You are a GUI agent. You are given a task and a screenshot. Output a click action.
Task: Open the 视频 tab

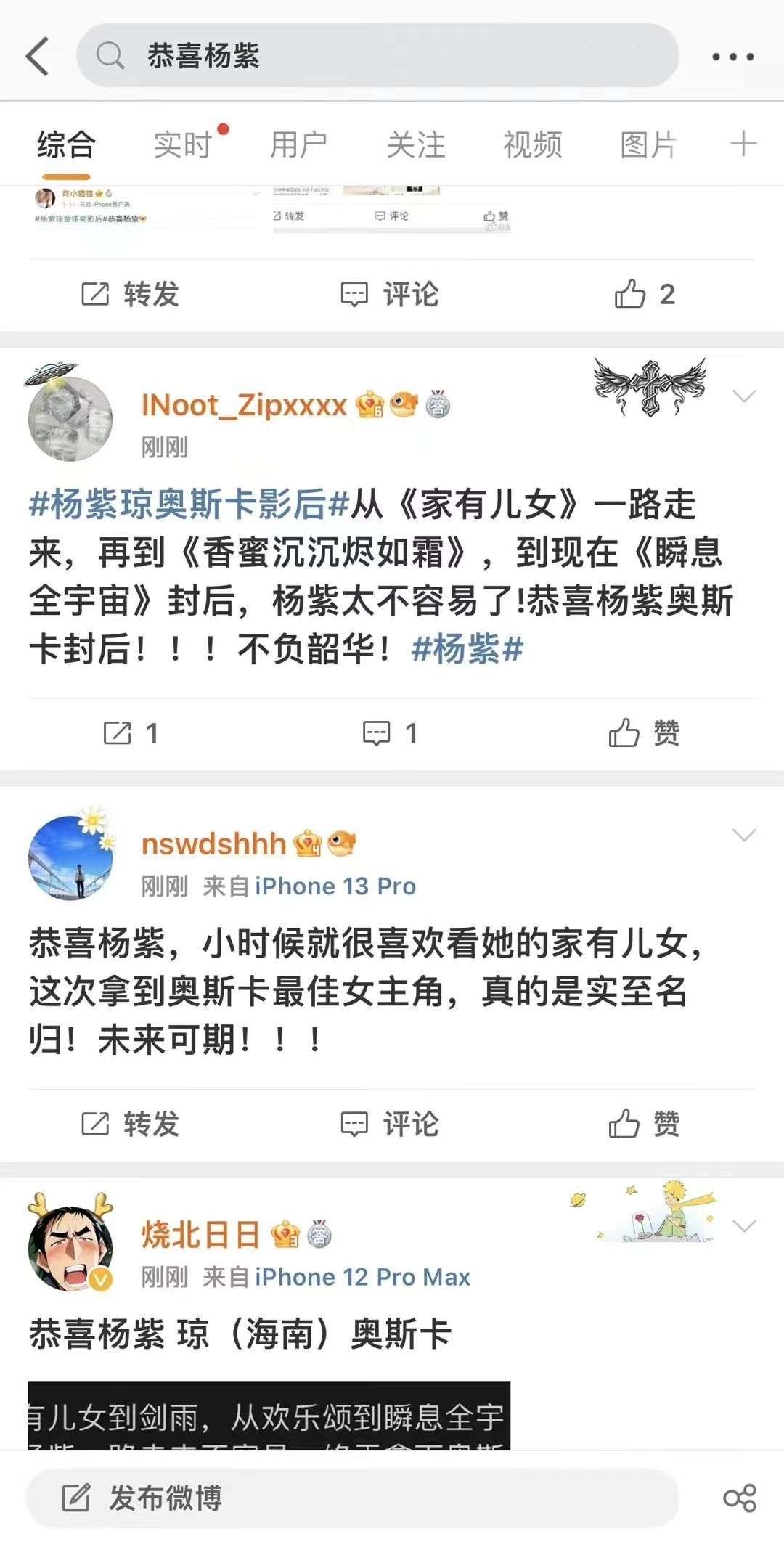pyautogui.click(x=532, y=144)
